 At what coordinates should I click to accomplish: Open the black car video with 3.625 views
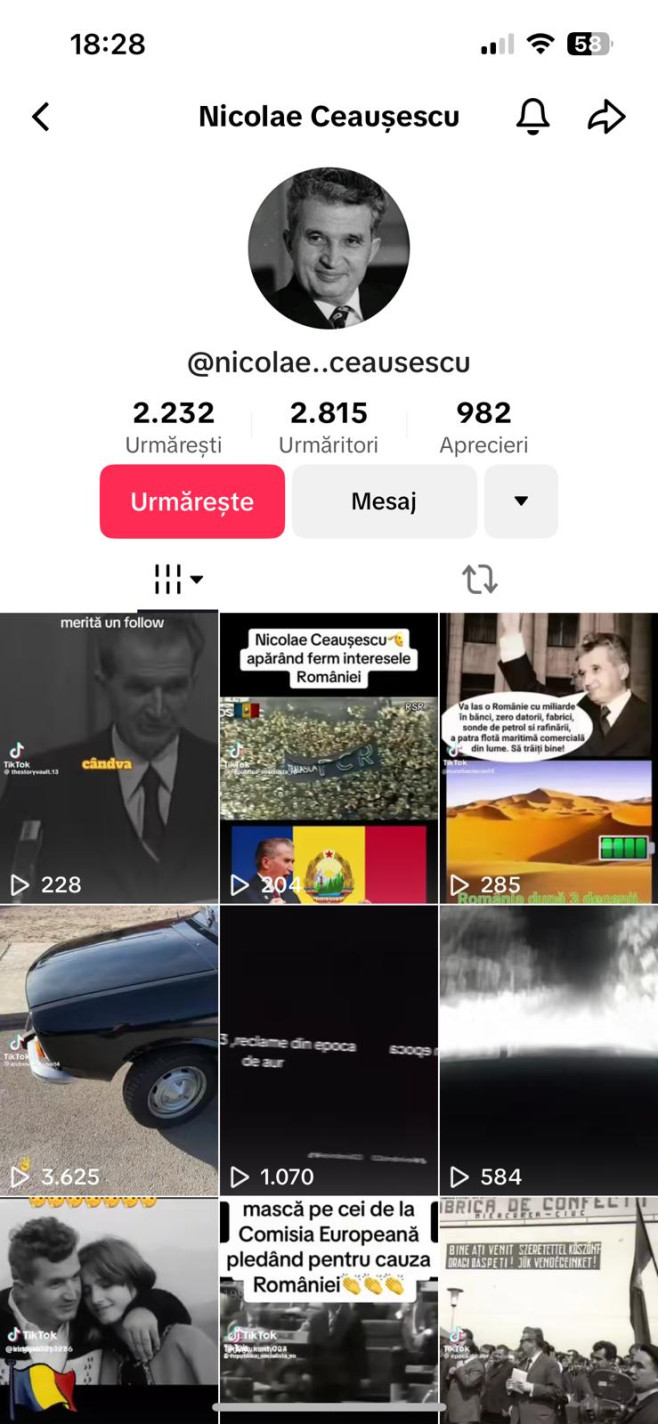tap(108, 1050)
